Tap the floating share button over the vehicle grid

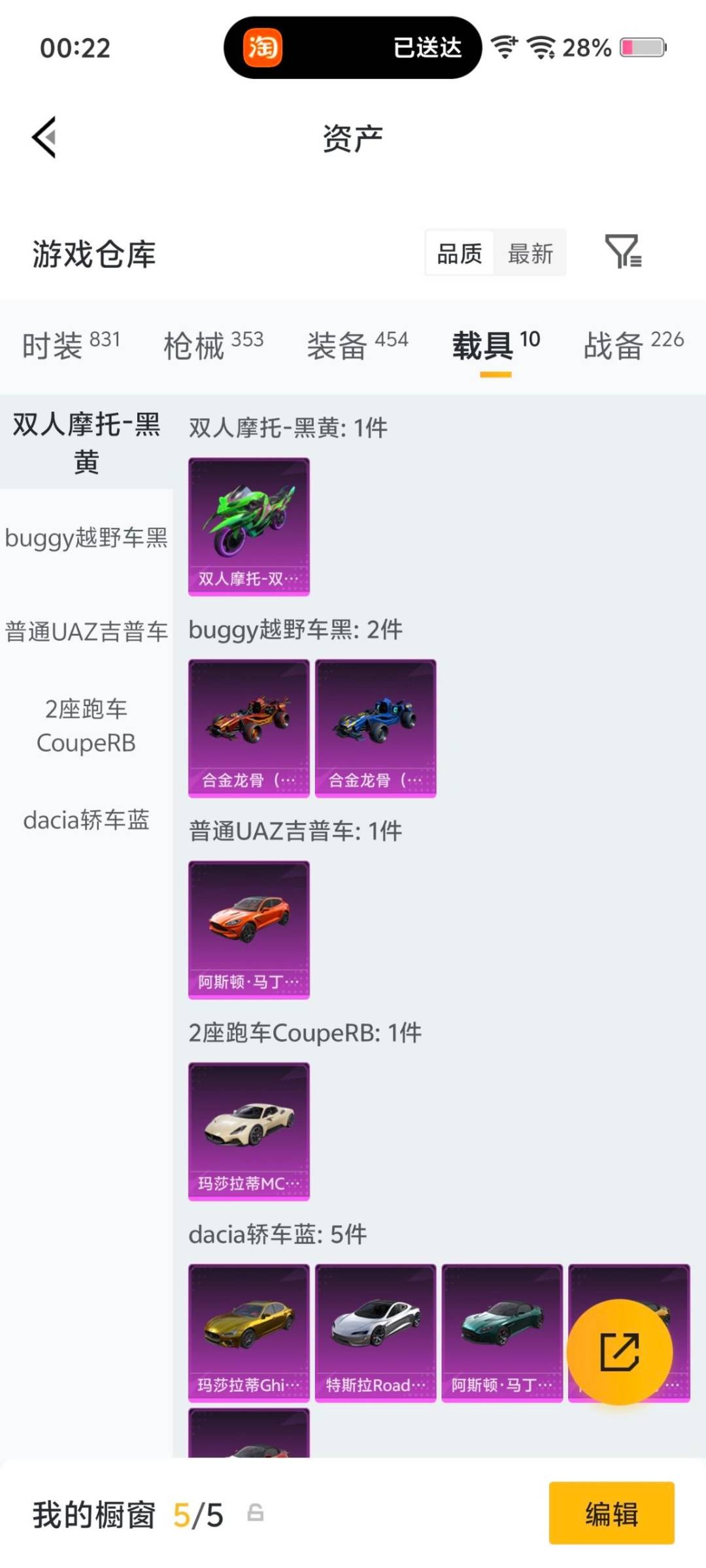point(620,1351)
